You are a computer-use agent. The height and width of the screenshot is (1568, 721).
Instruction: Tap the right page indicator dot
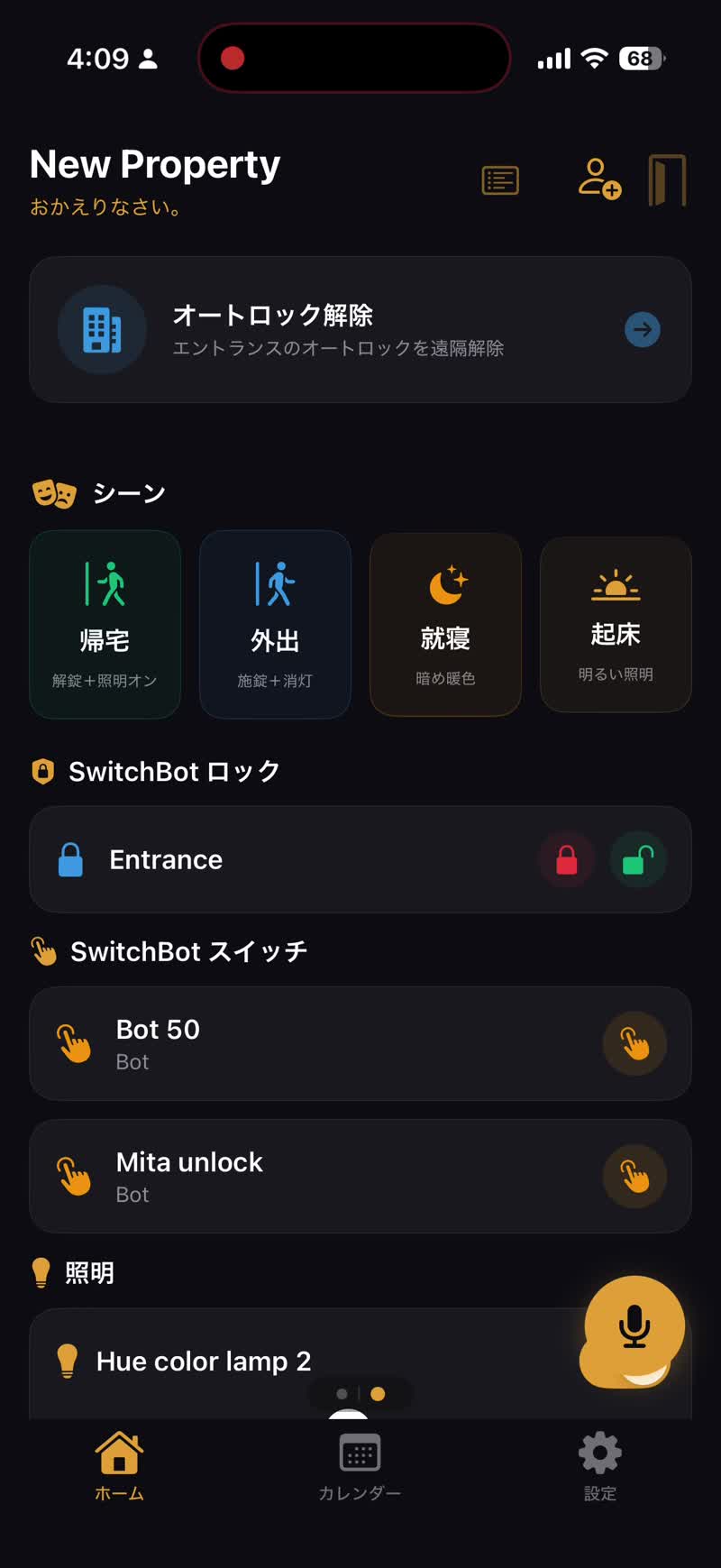click(x=378, y=1393)
